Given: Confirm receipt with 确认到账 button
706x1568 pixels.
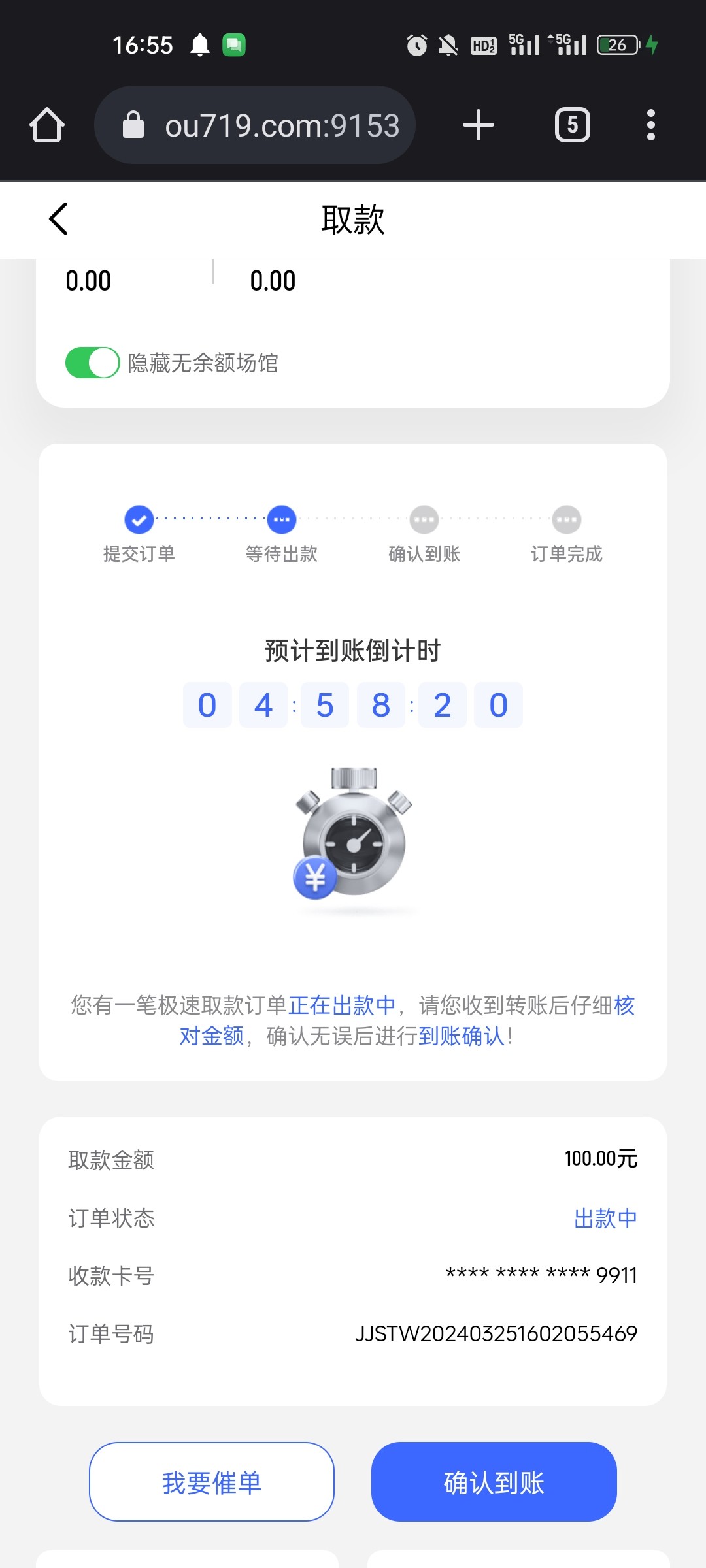Looking at the screenshot, I should tap(494, 1482).
